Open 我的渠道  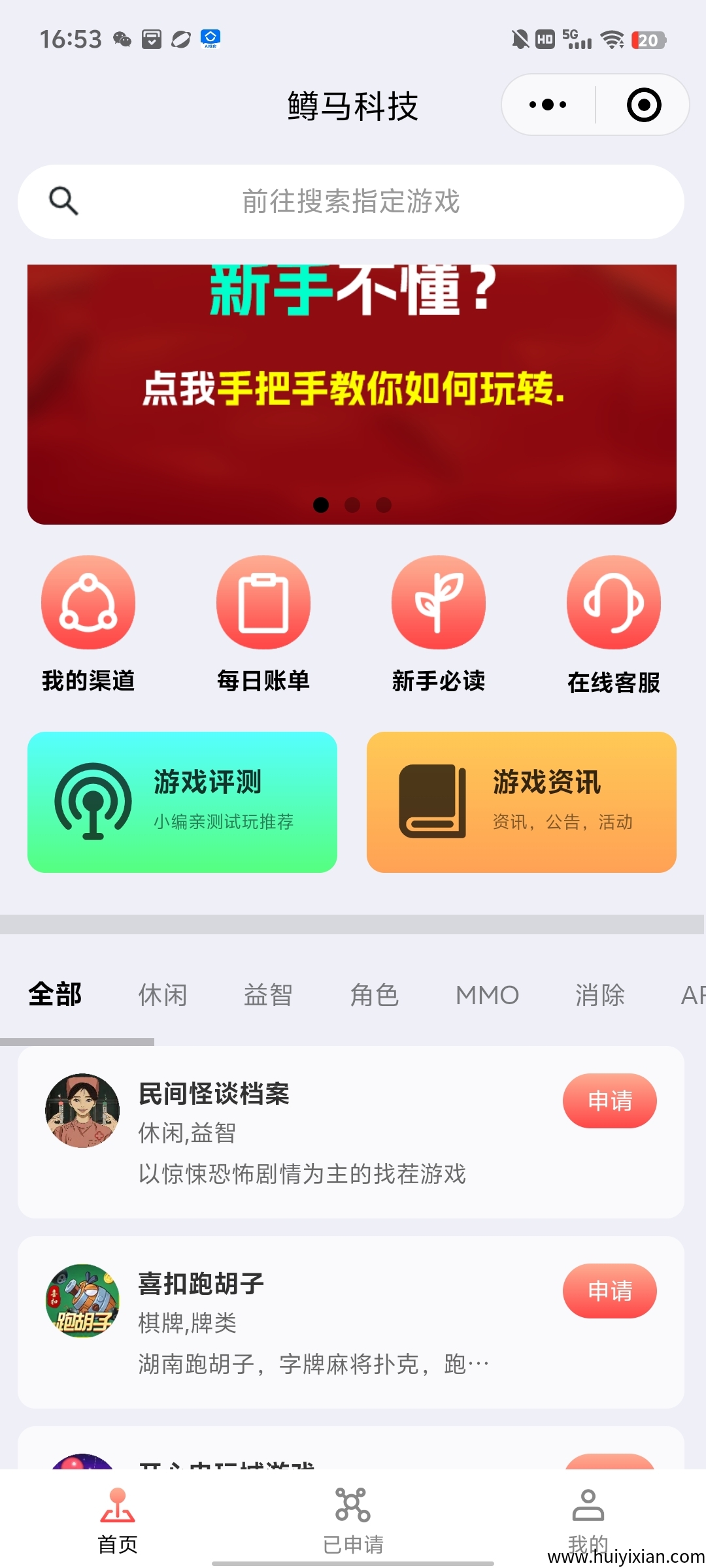88,623
